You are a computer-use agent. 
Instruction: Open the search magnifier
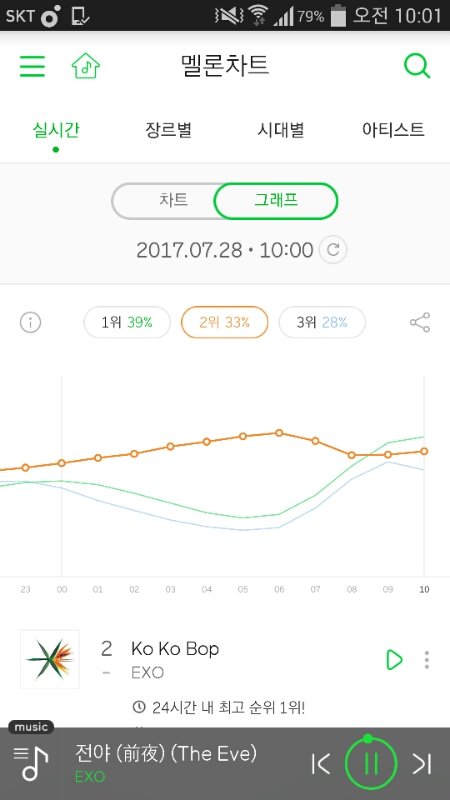point(417,66)
